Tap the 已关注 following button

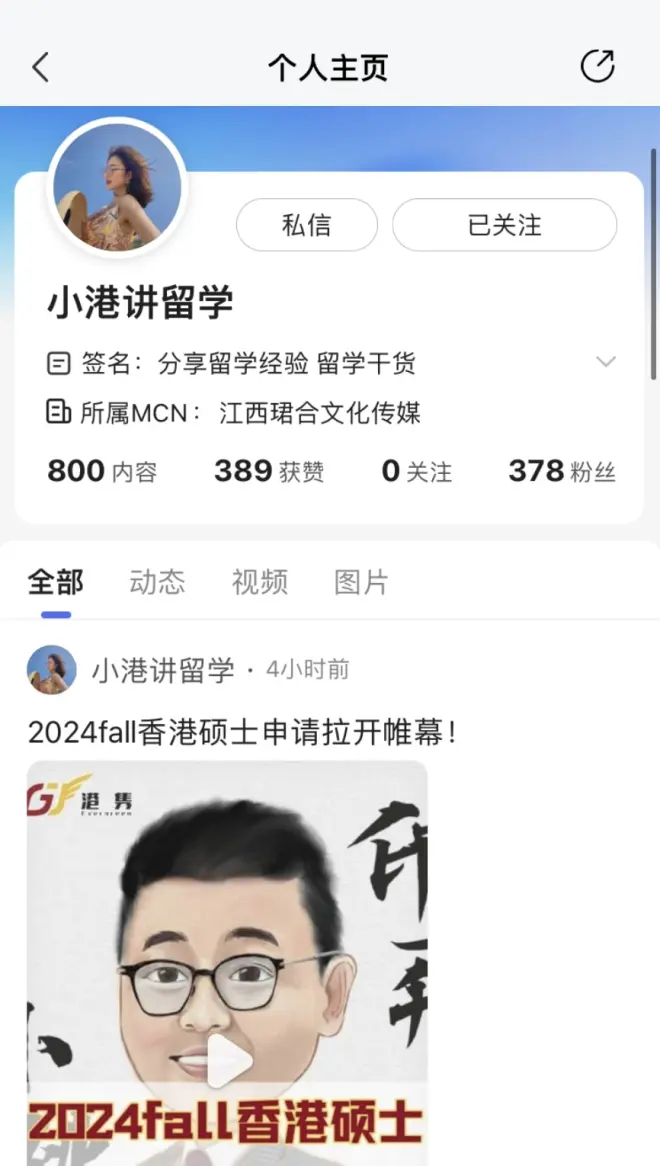tap(504, 225)
